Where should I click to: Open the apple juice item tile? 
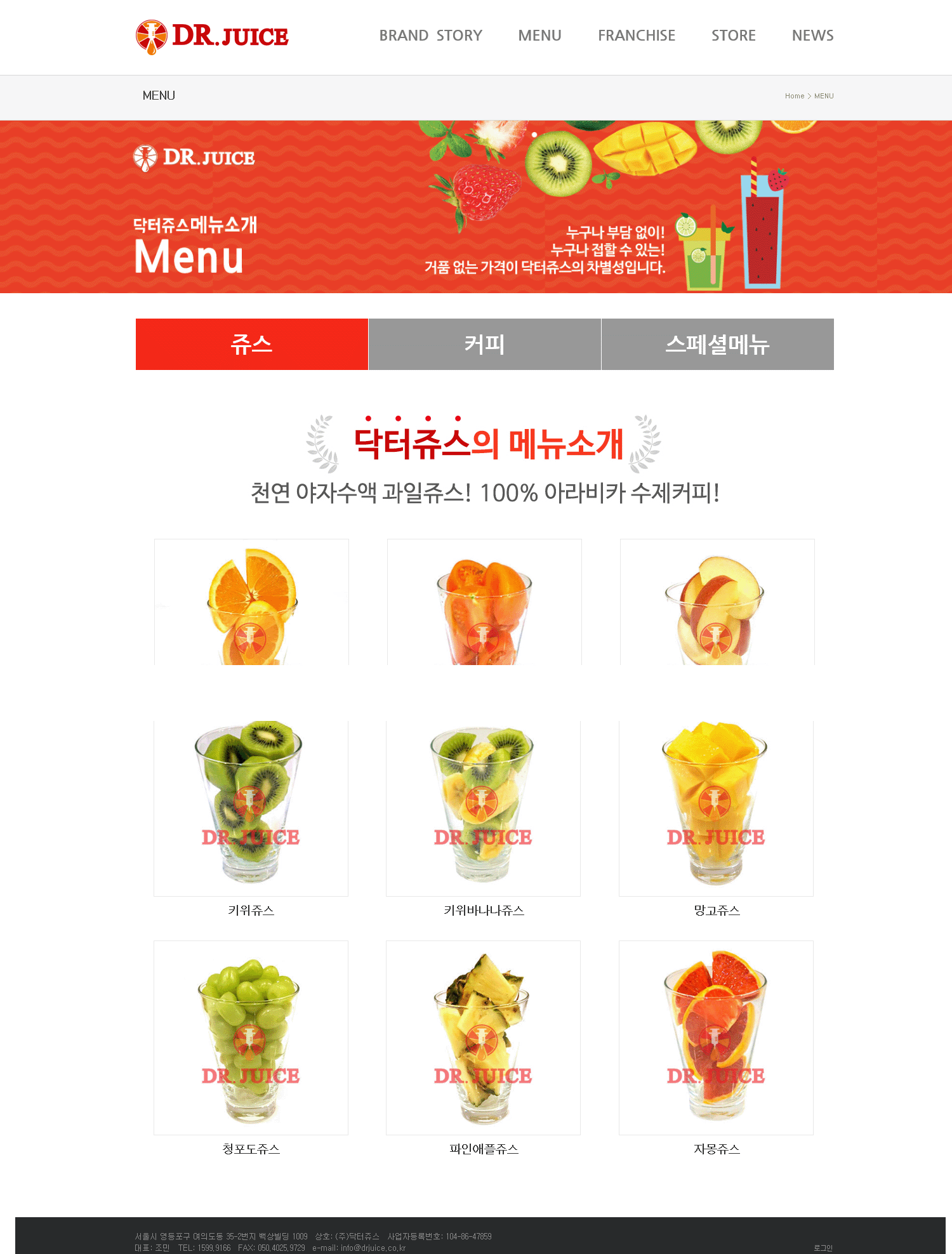[717, 603]
